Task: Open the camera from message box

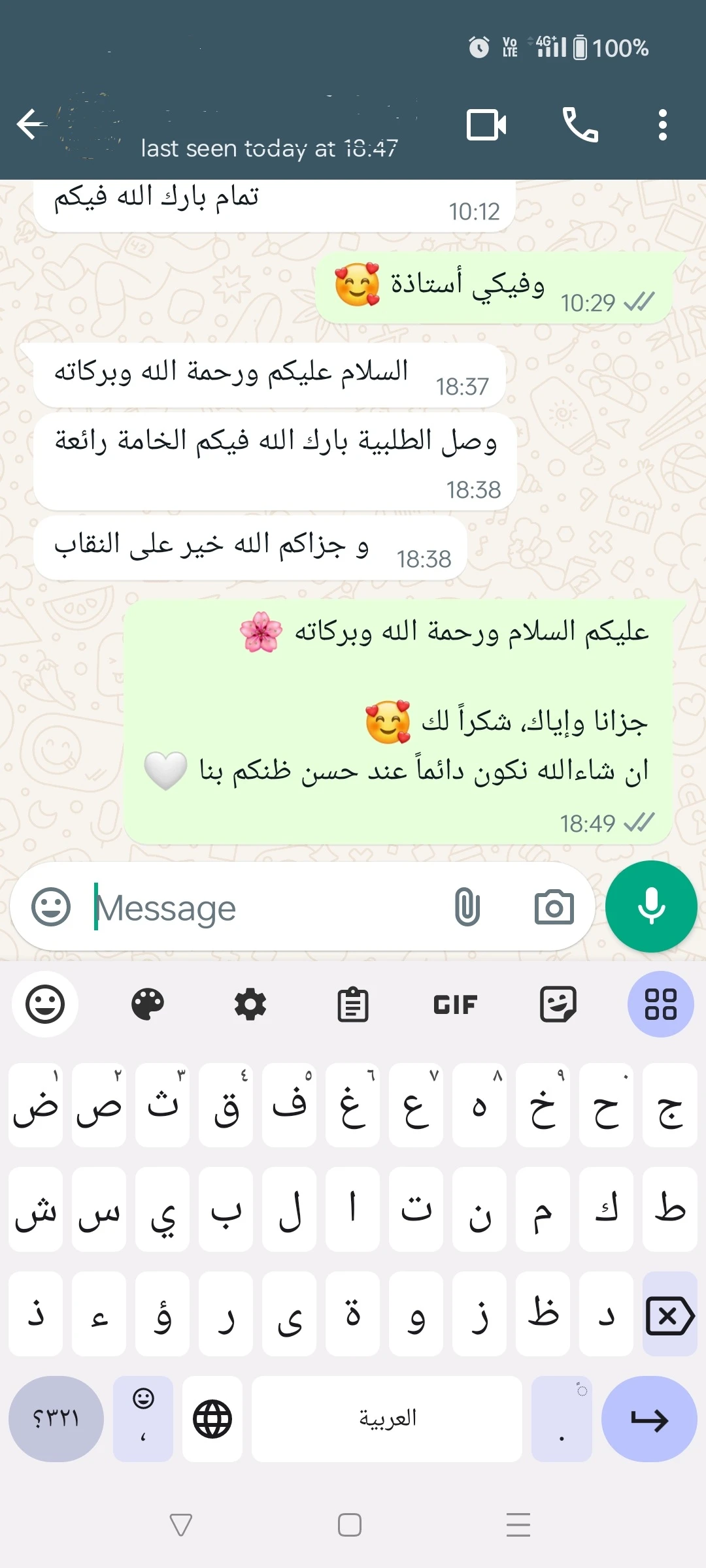Action: [554, 907]
